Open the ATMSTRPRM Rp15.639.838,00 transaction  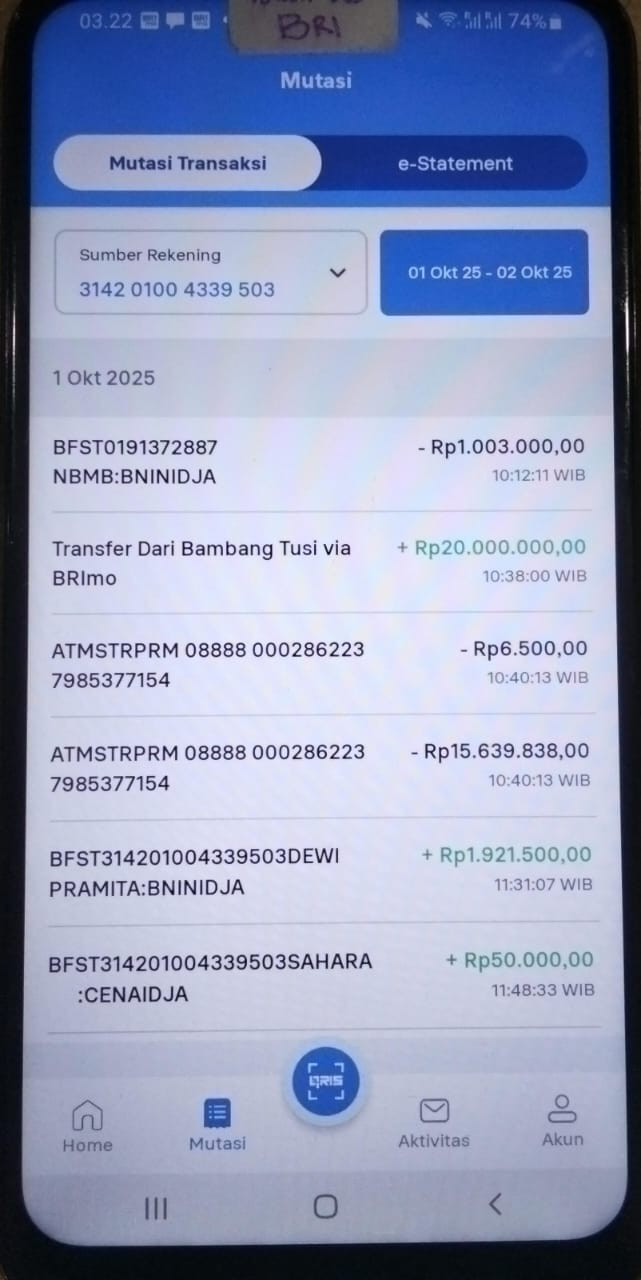tap(318, 766)
